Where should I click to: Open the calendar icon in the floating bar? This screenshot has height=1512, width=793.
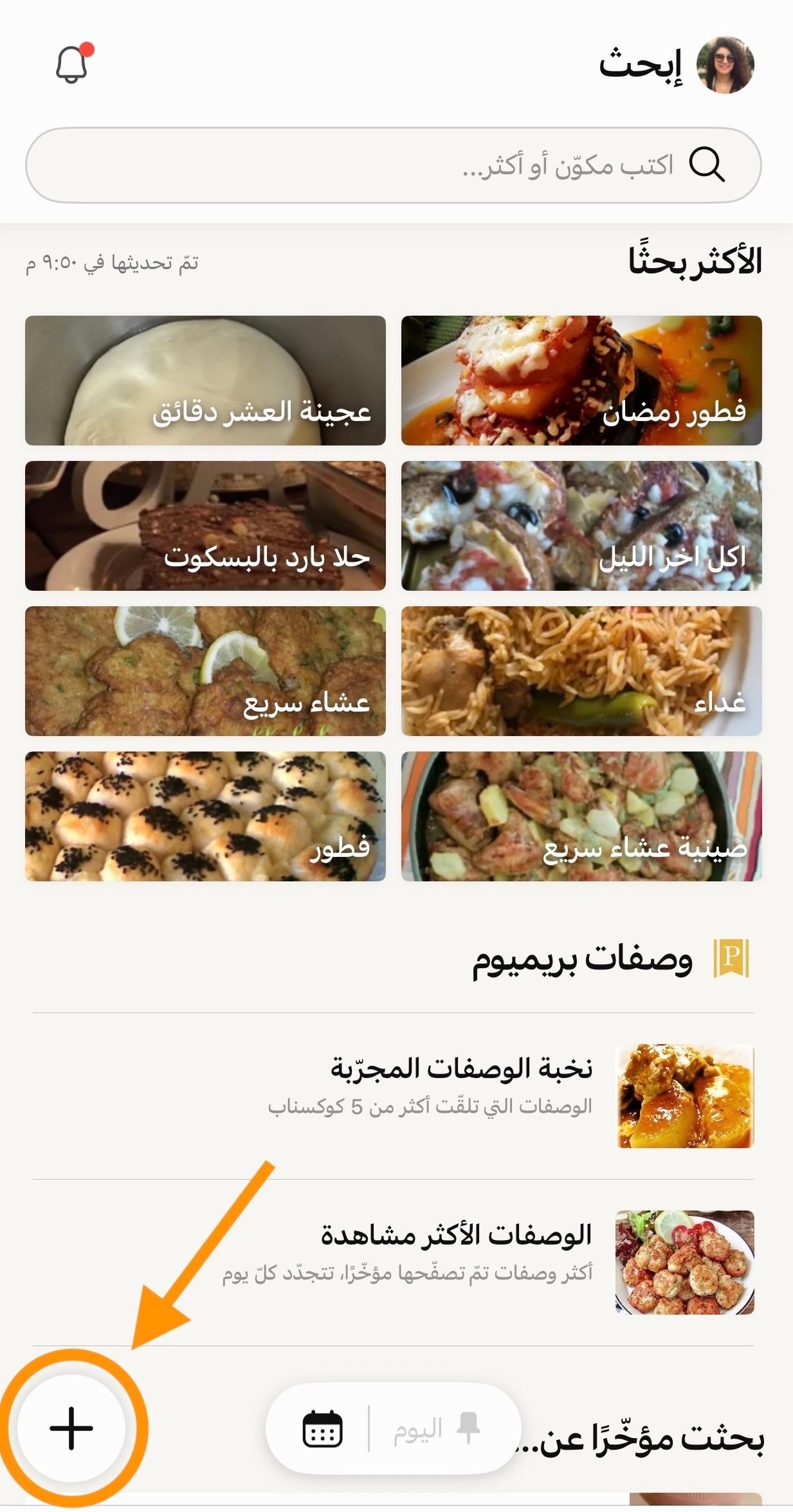click(x=322, y=1428)
